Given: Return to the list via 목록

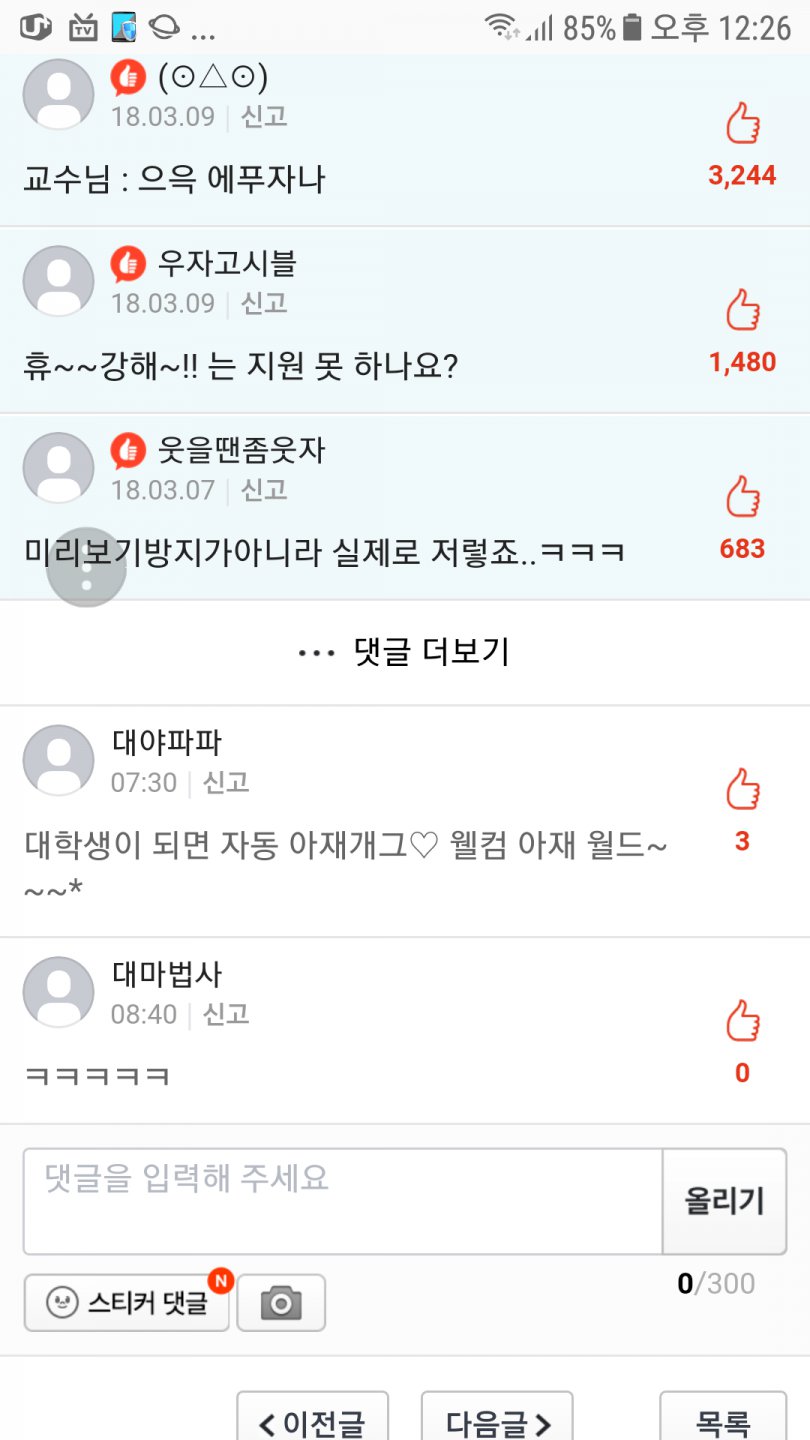Looking at the screenshot, I should 722,1421.
